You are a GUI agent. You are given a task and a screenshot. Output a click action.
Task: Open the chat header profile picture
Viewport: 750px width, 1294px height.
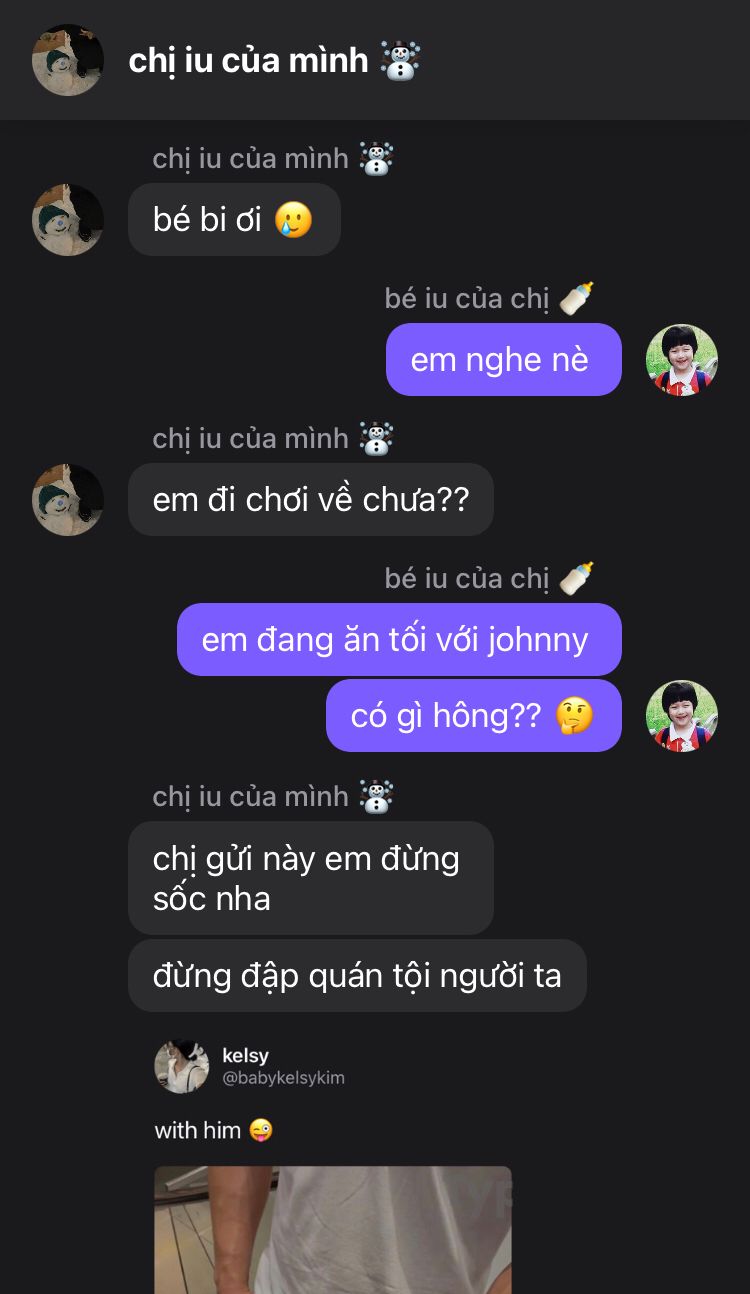click(x=68, y=60)
